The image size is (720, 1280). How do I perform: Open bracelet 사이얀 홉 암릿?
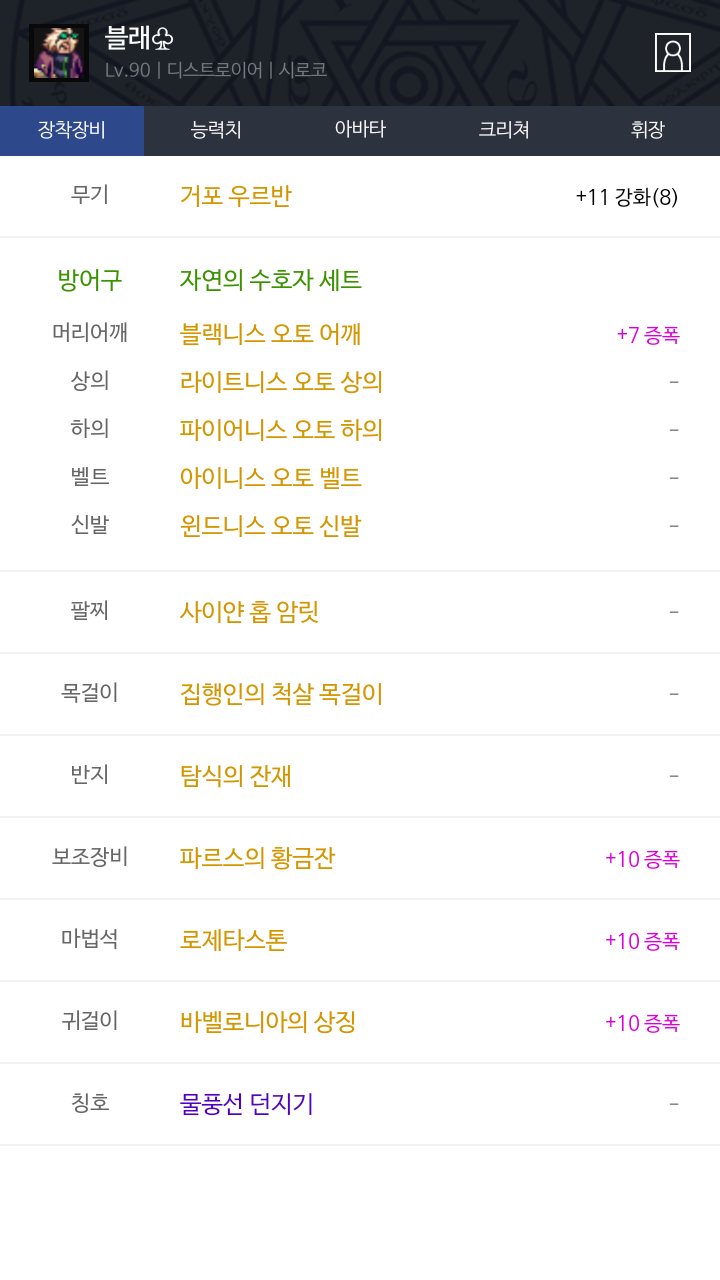(249, 612)
